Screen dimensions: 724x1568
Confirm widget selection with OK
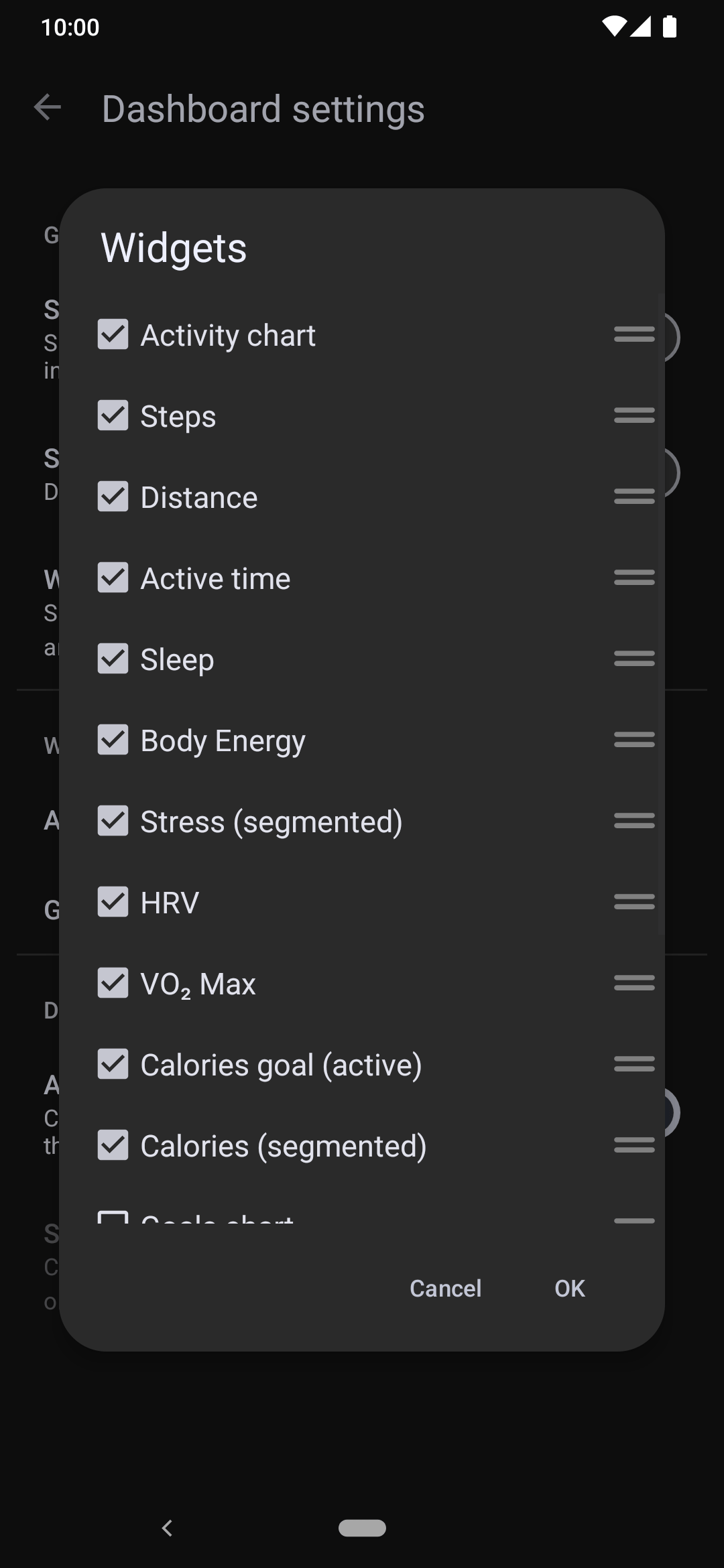point(570,1288)
